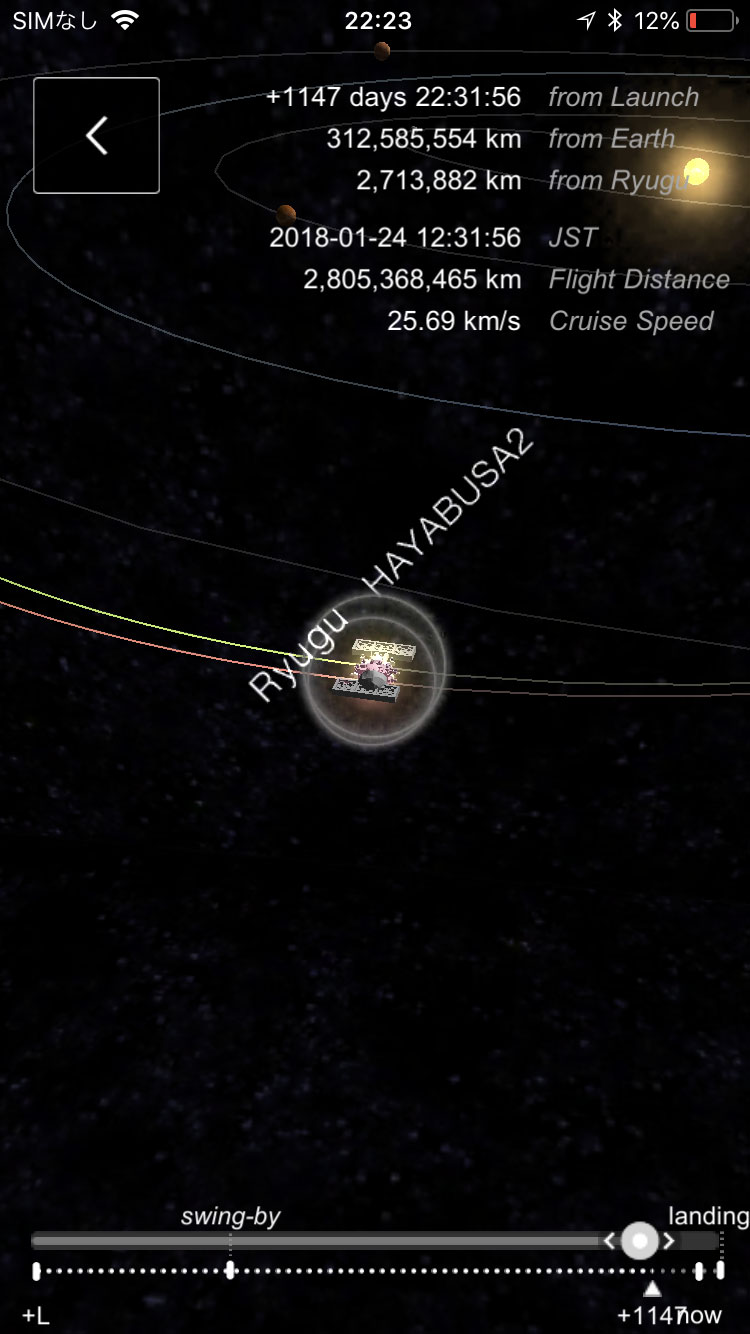This screenshot has height=1334, width=750.
Task: Jump to the landing marker on the timeline
Action: point(699,1271)
